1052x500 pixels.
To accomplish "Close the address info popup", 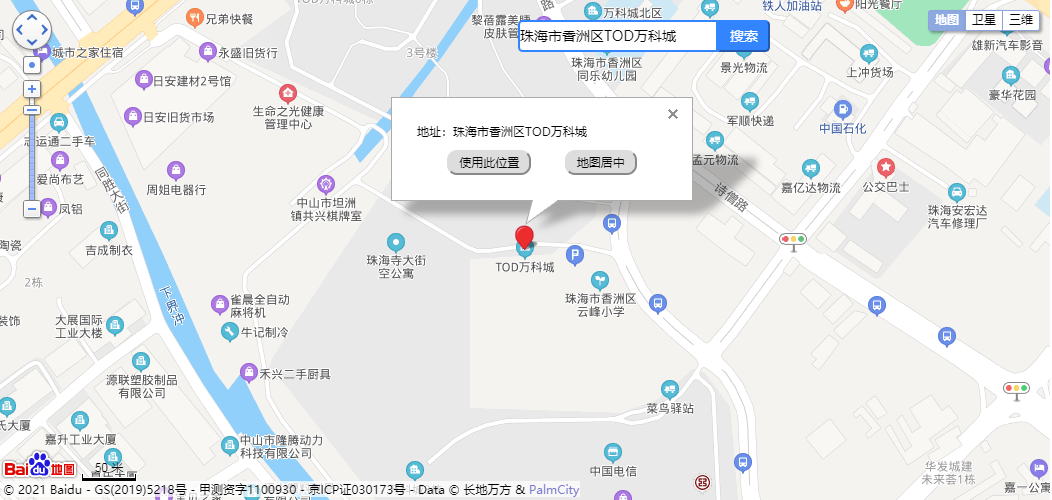I will (673, 114).
